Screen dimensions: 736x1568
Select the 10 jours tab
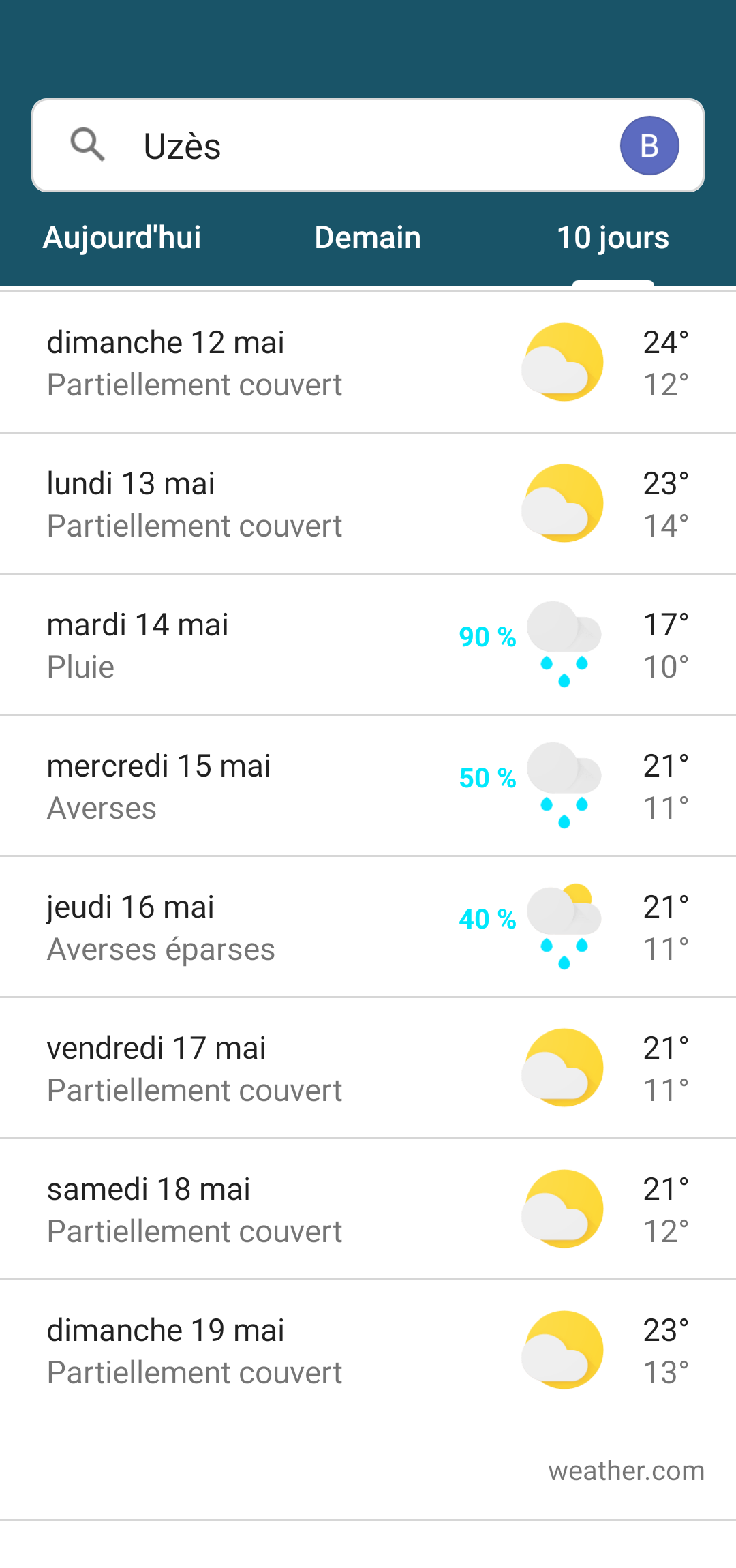point(613,237)
